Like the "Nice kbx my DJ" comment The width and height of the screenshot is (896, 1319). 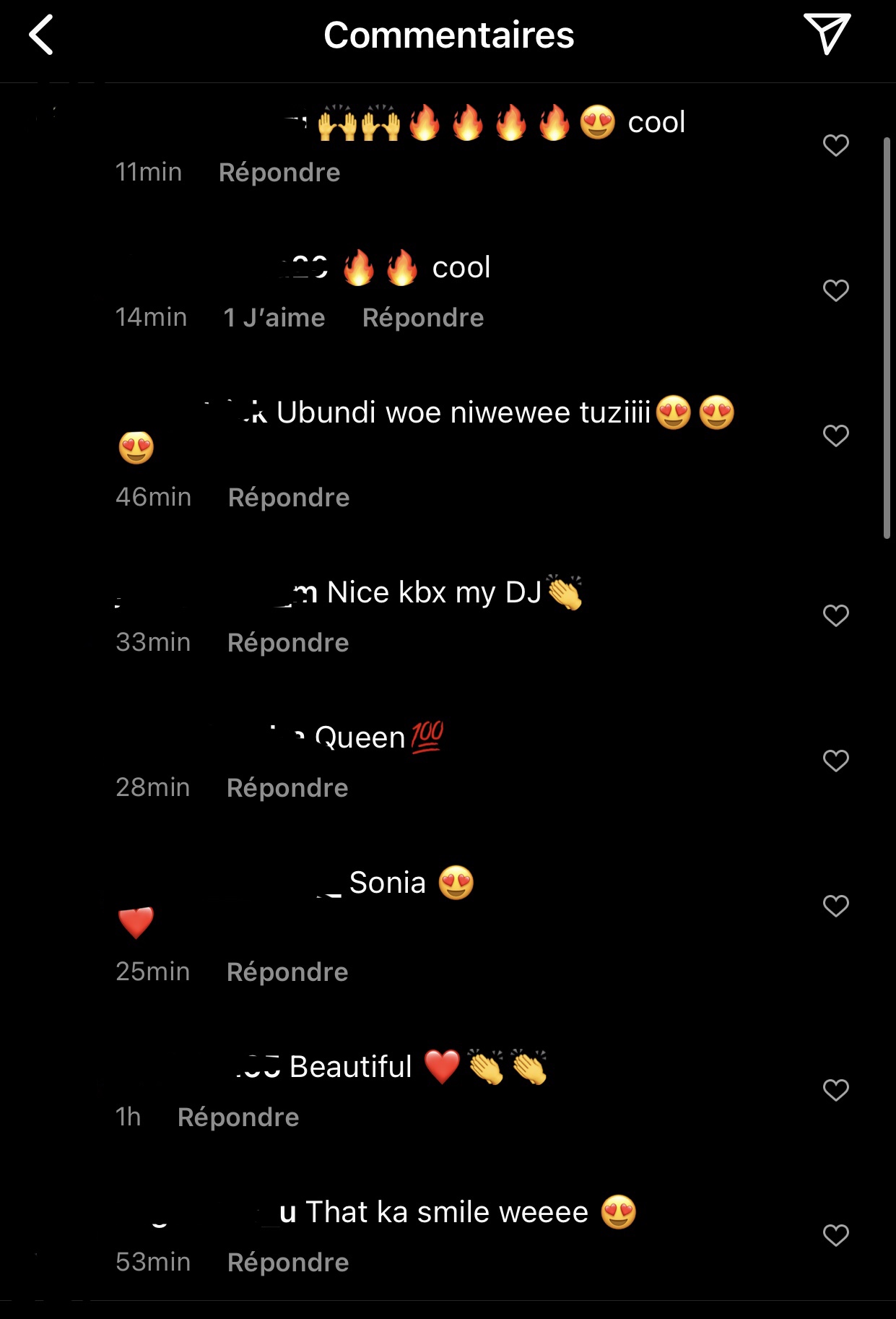pyautogui.click(x=835, y=615)
